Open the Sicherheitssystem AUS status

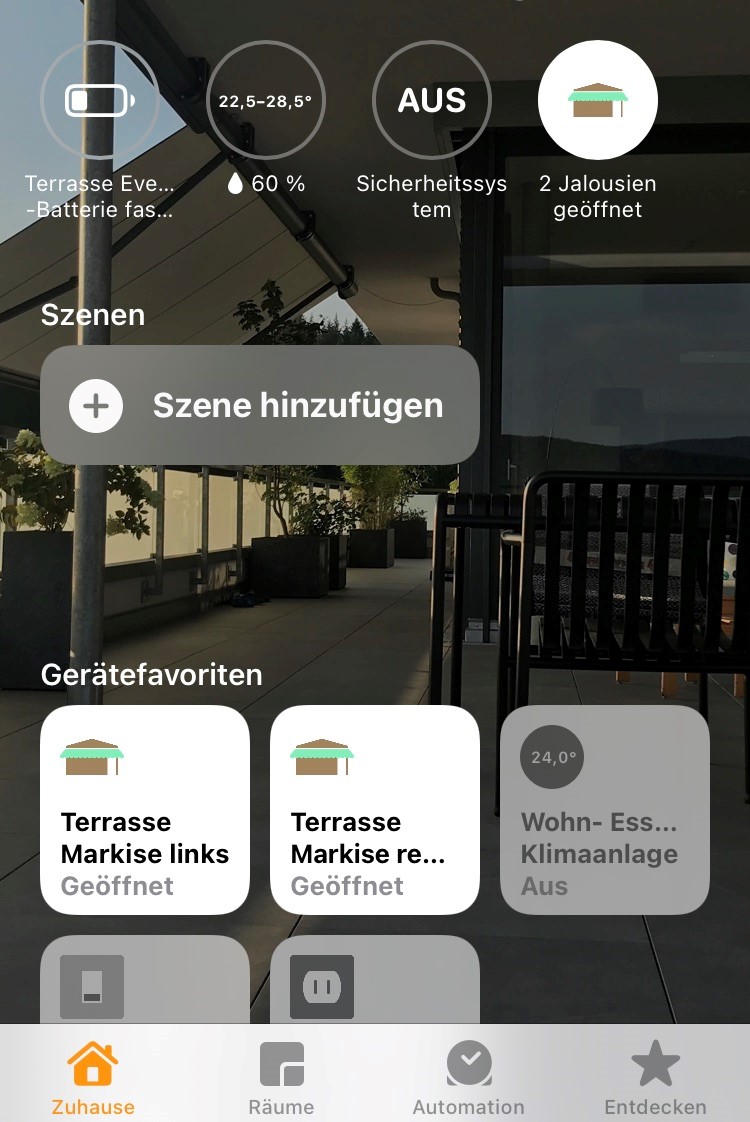pos(431,100)
